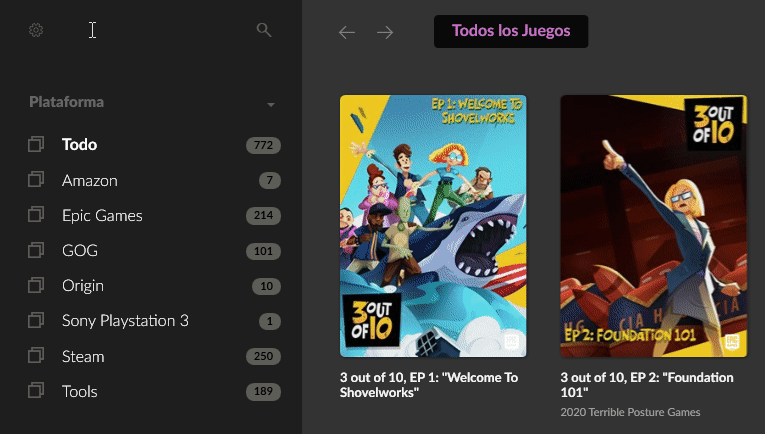Open 3 out of 10 EP 1 game
The height and width of the screenshot is (434, 765).
[433, 225]
